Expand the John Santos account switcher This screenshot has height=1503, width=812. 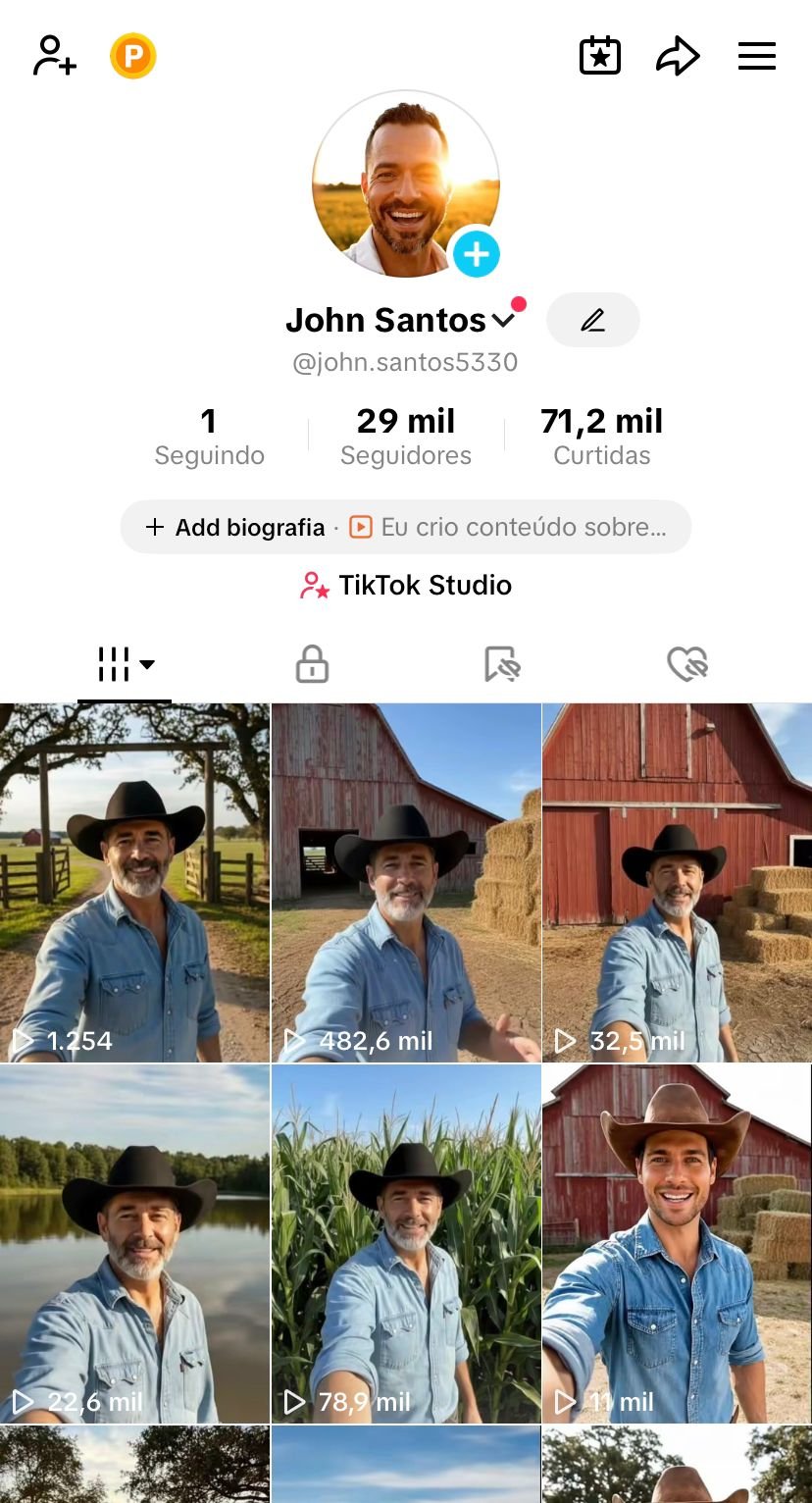click(x=503, y=320)
